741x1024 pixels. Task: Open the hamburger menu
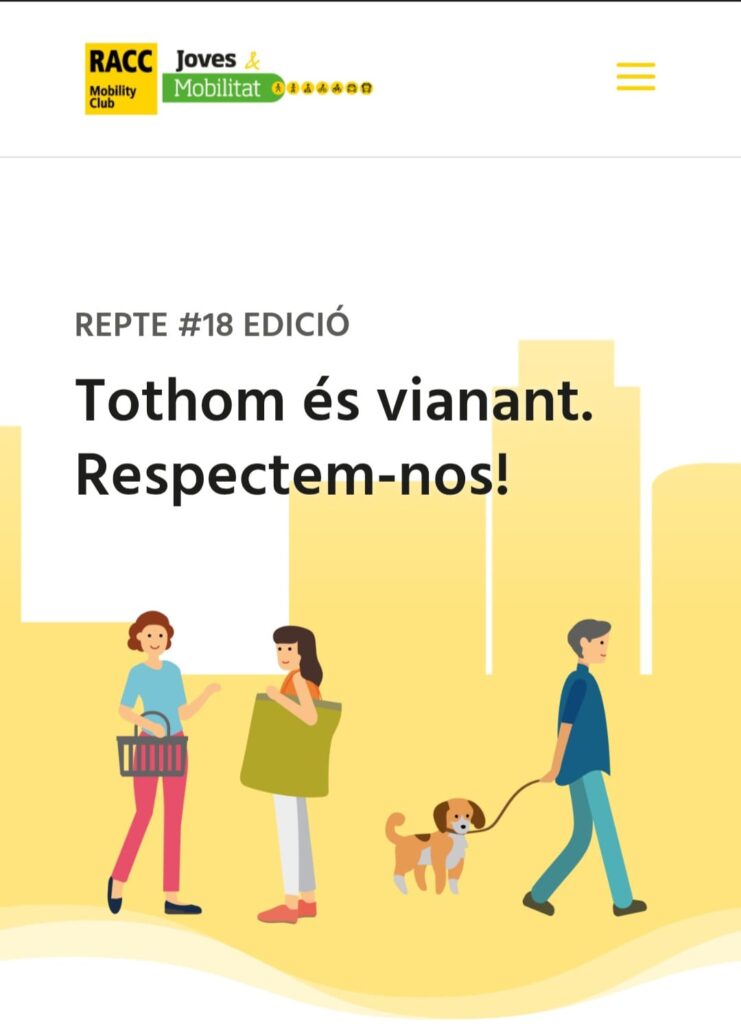(x=635, y=77)
